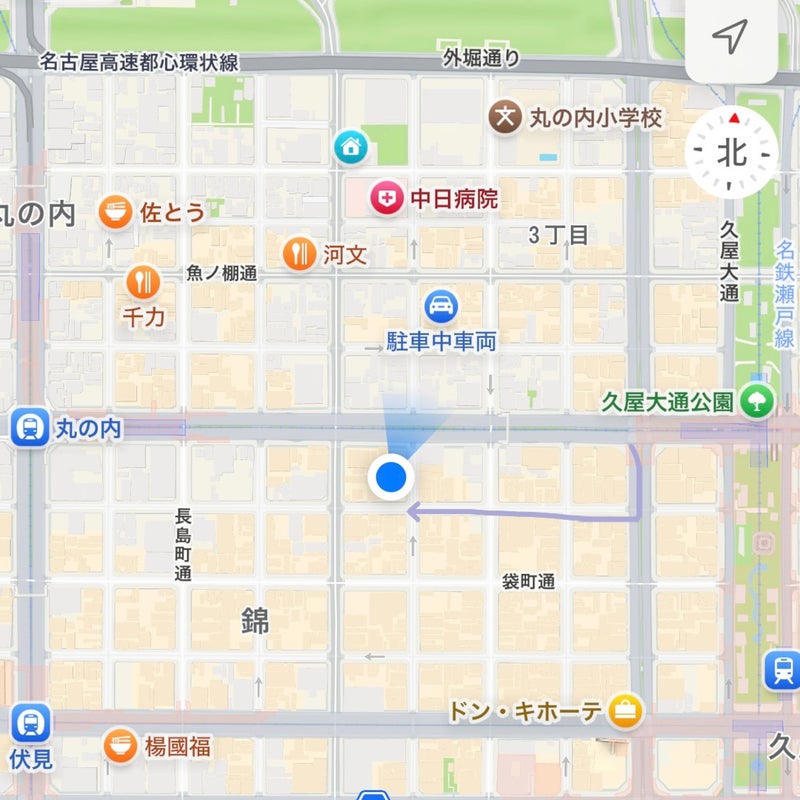Select 丸の内小学校 school marker

click(507, 118)
